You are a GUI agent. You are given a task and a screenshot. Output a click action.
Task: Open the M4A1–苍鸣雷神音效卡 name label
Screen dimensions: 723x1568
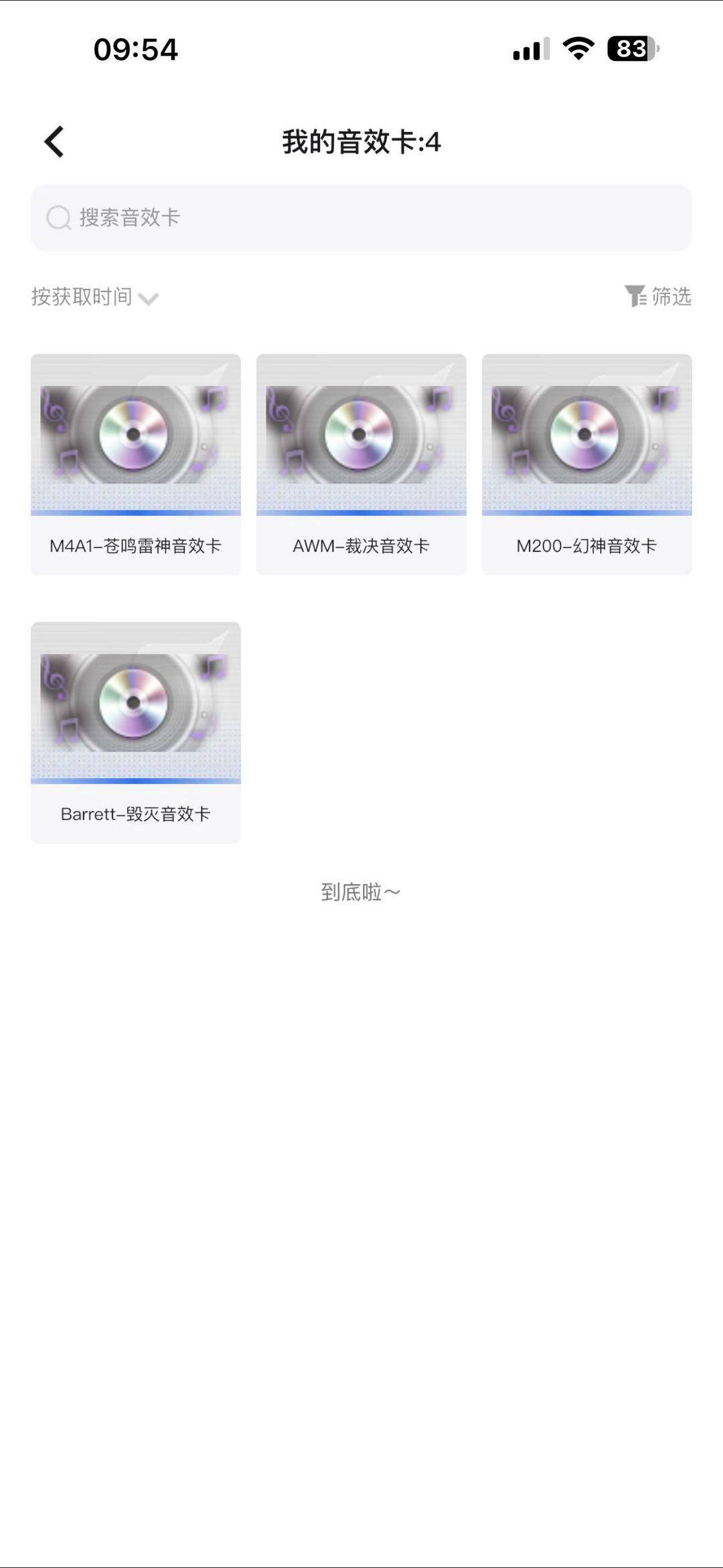click(135, 545)
